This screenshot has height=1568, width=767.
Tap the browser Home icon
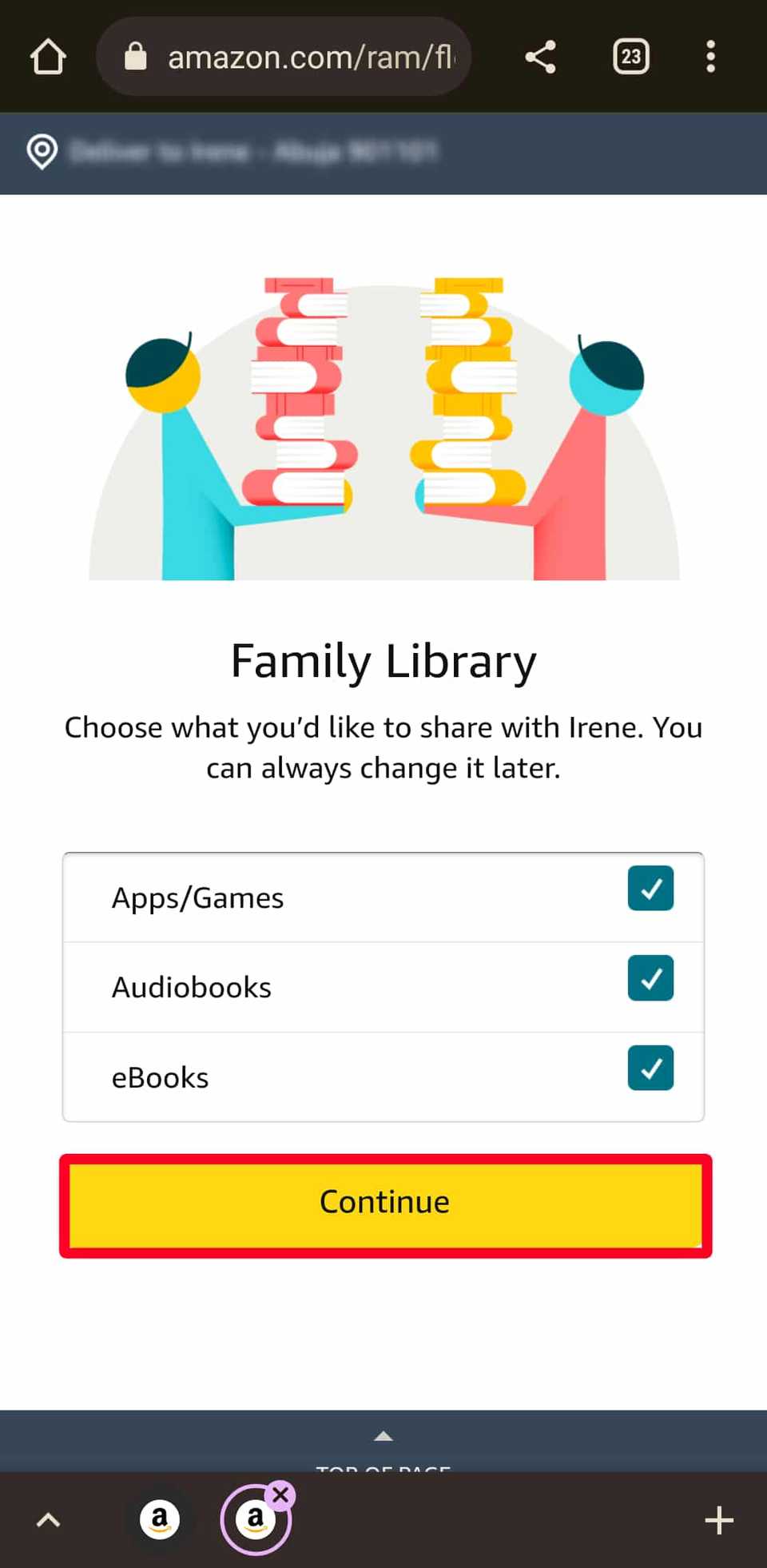[x=48, y=56]
